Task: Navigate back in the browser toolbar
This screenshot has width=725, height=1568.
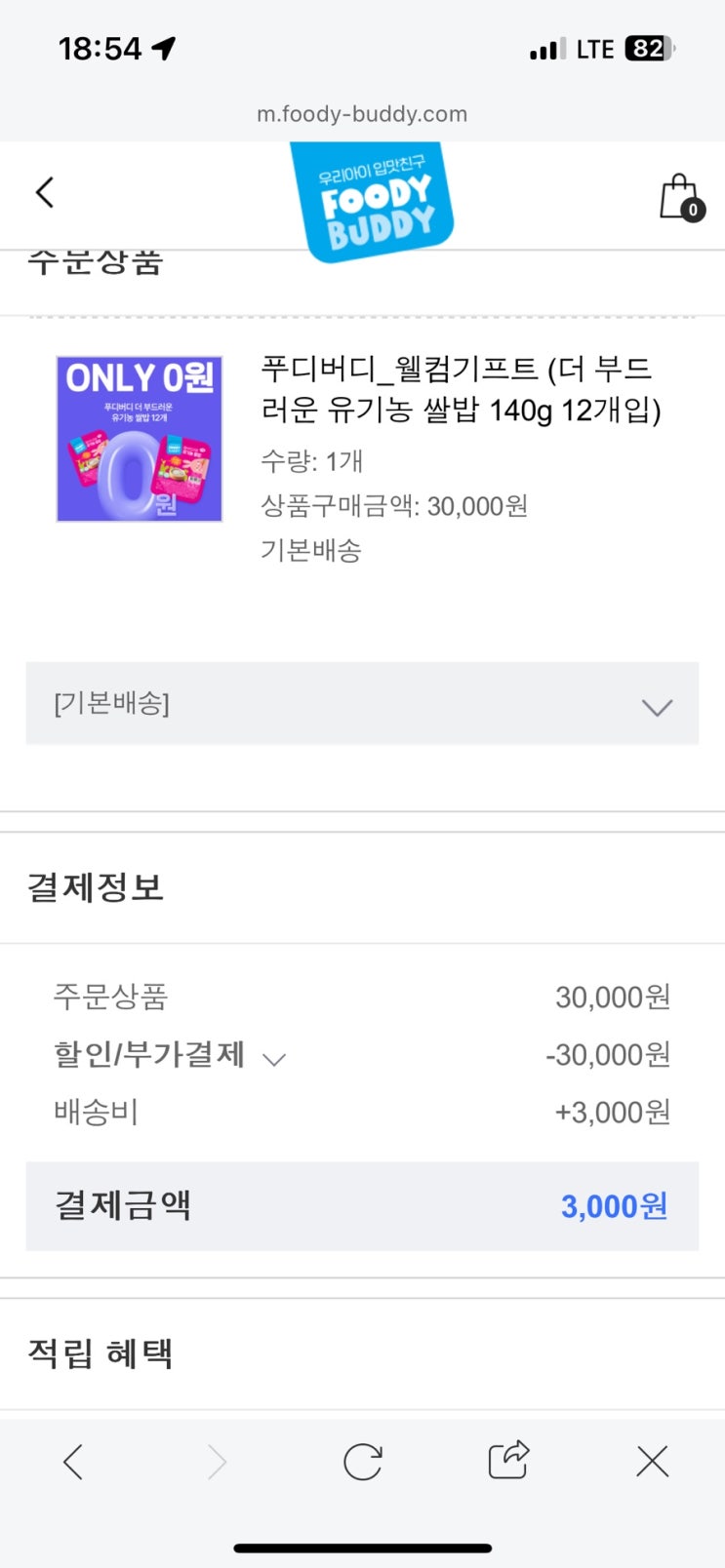Action: pyautogui.click(x=73, y=1462)
